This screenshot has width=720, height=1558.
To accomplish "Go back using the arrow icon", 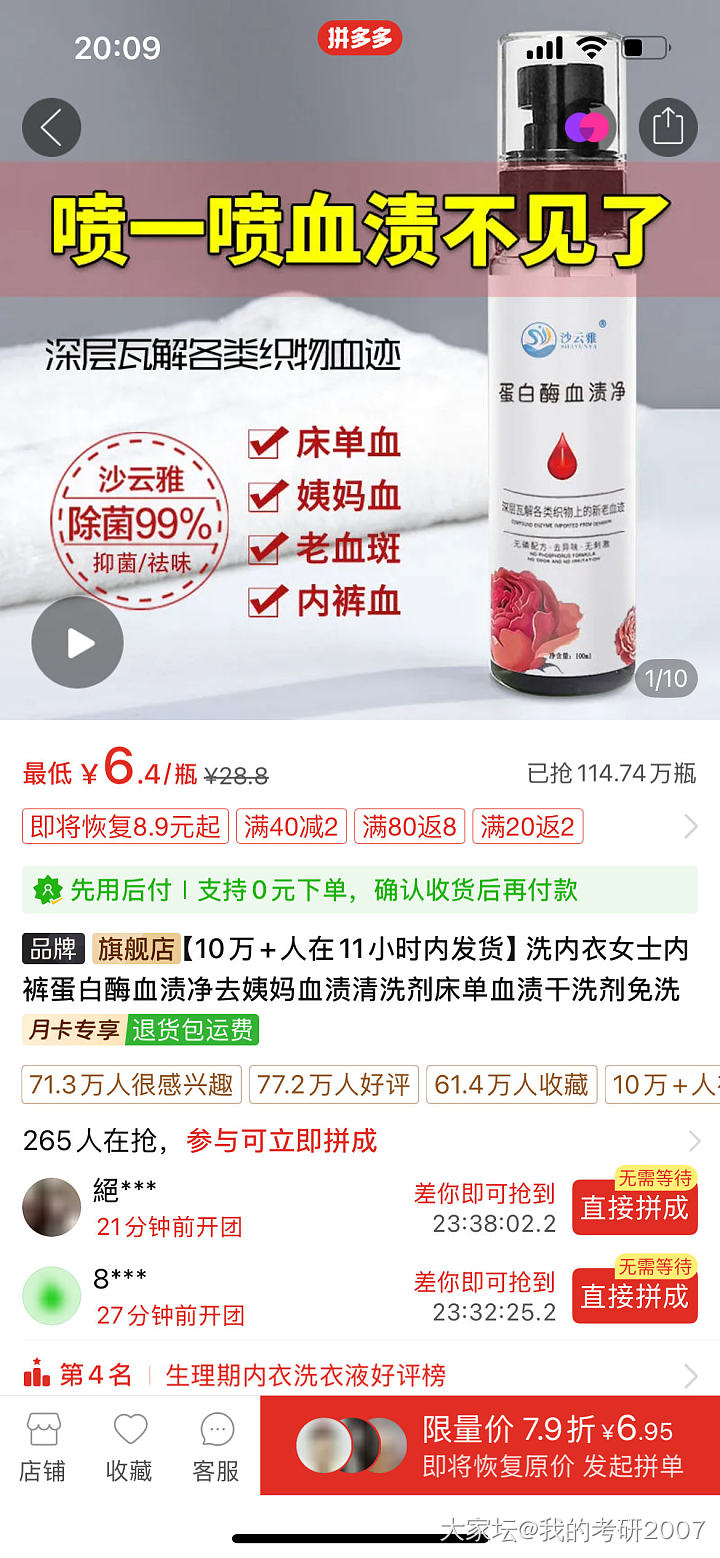I will [51, 127].
